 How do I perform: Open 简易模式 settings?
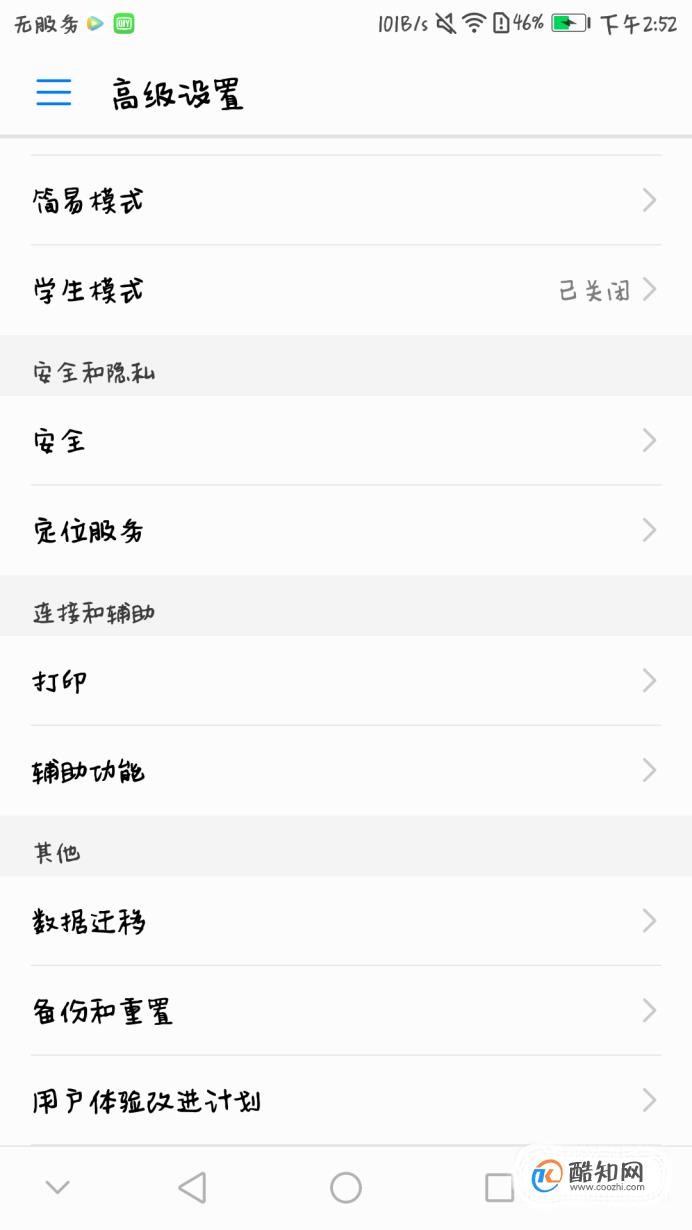click(x=346, y=200)
